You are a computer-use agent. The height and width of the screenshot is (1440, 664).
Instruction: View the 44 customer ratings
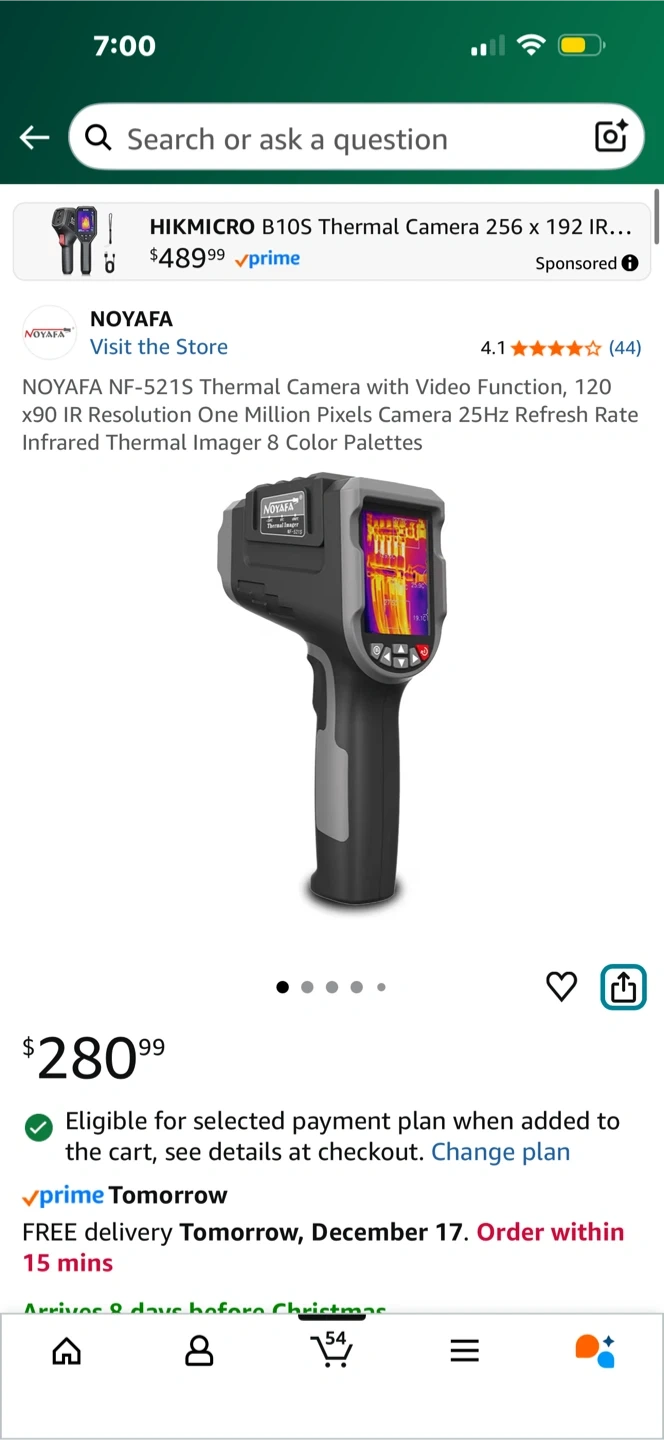[624, 348]
